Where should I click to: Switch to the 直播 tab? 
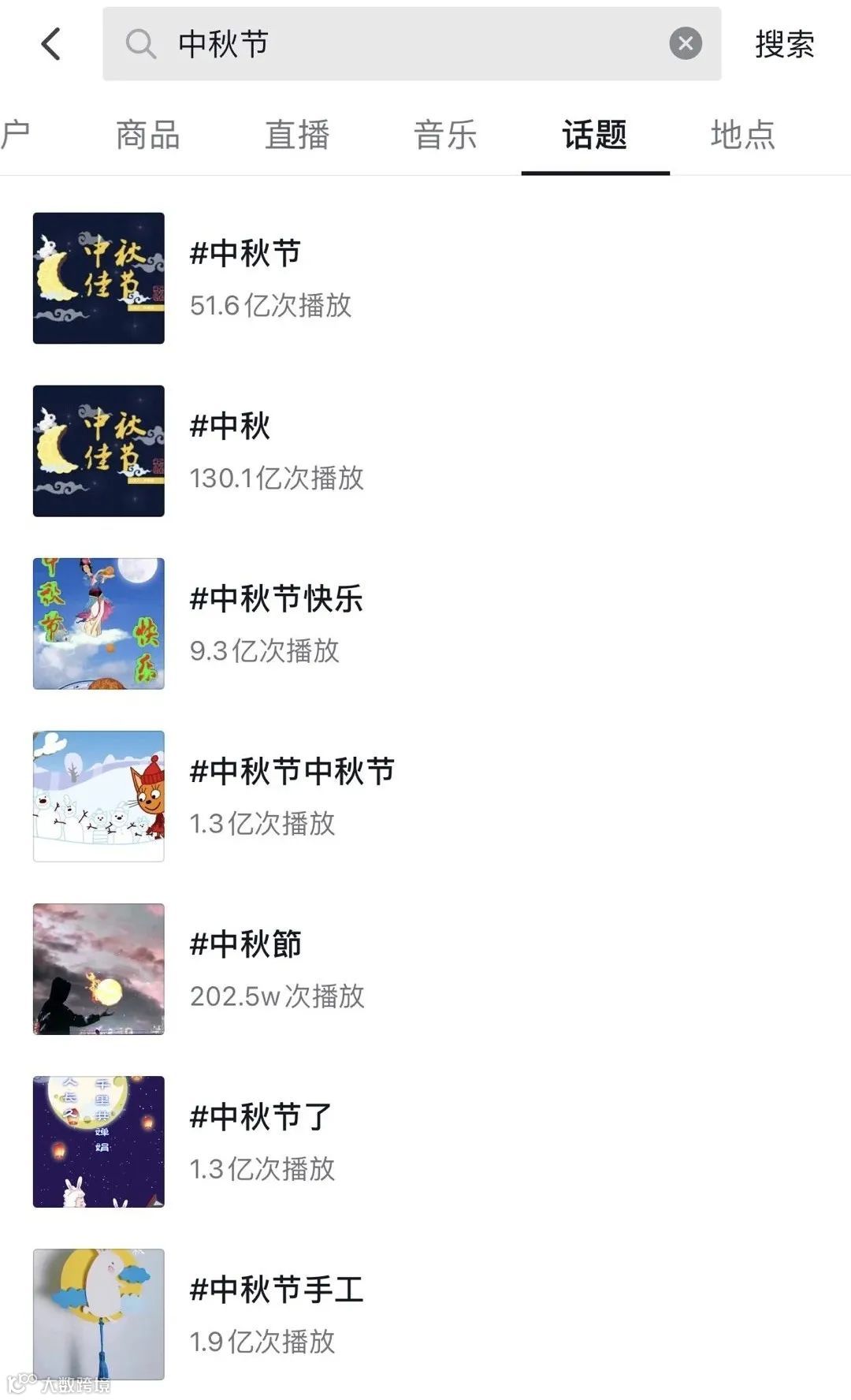(298, 134)
